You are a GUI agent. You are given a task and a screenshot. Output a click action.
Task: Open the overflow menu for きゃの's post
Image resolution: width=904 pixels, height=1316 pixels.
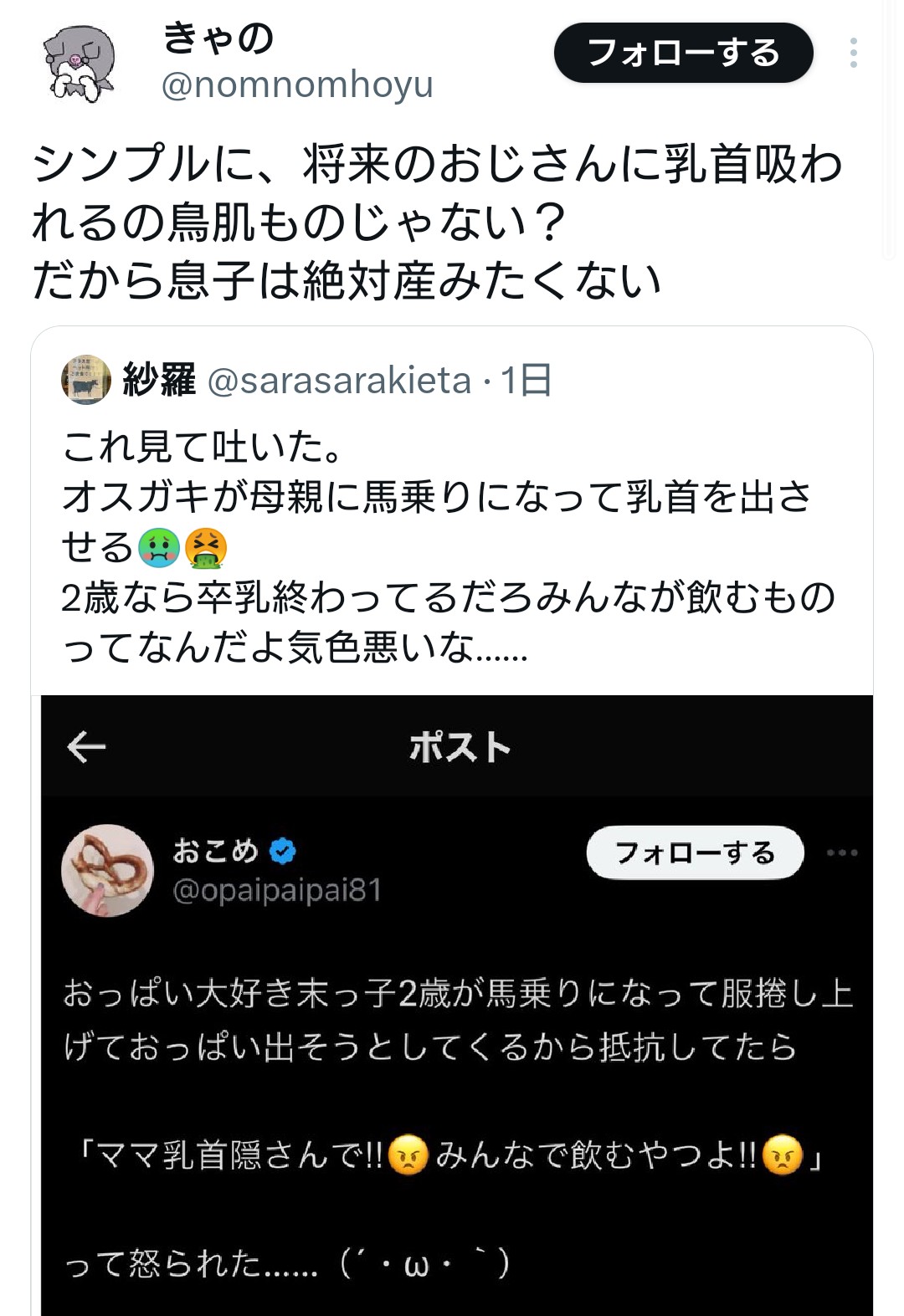point(853,53)
